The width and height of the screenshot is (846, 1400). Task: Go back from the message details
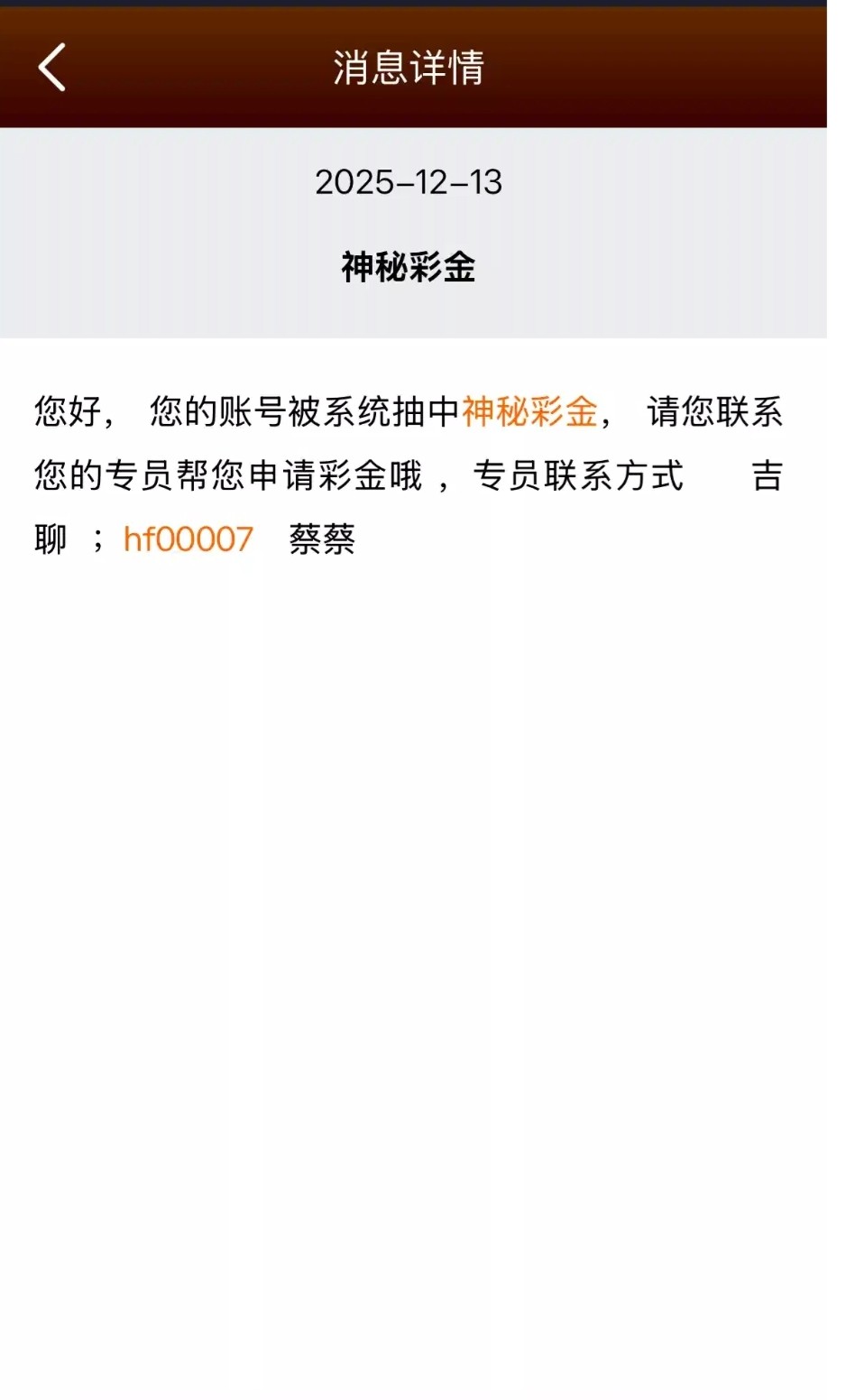point(52,68)
